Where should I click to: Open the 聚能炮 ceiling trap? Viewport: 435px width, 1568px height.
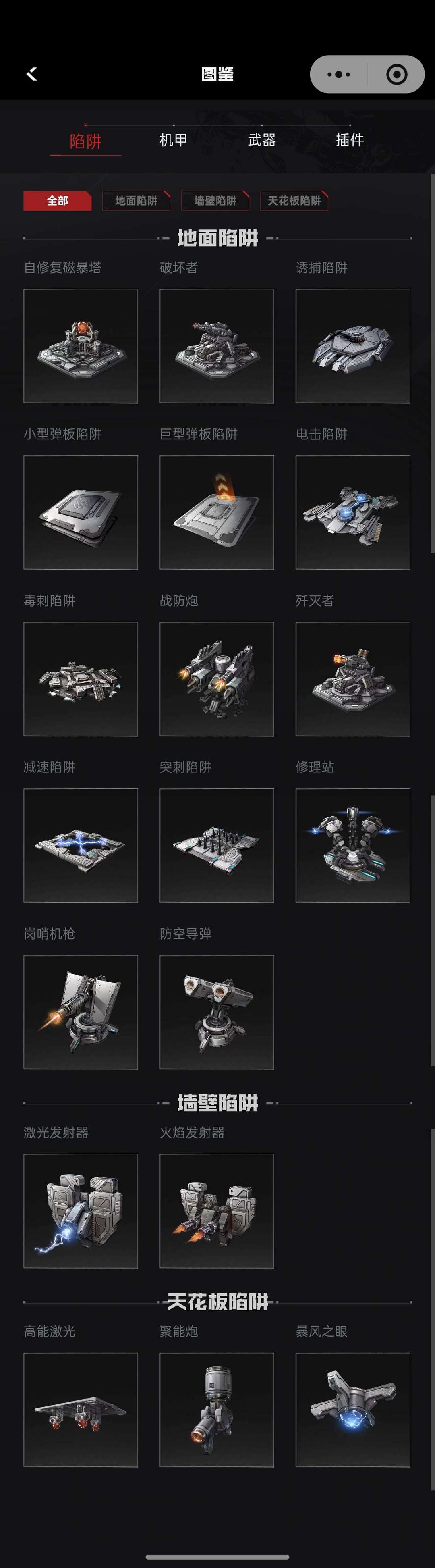(217, 1410)
